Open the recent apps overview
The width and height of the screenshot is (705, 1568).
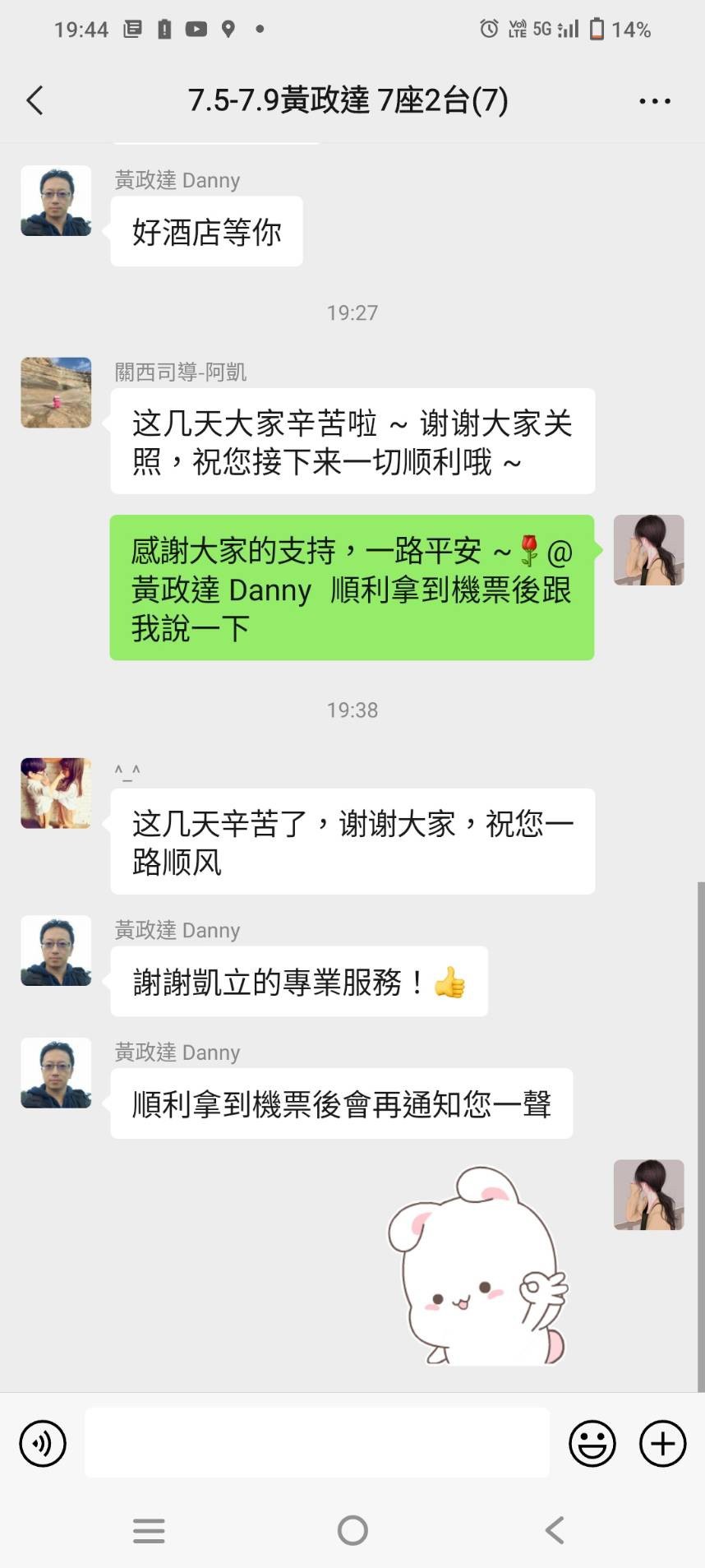(149, 1530)
